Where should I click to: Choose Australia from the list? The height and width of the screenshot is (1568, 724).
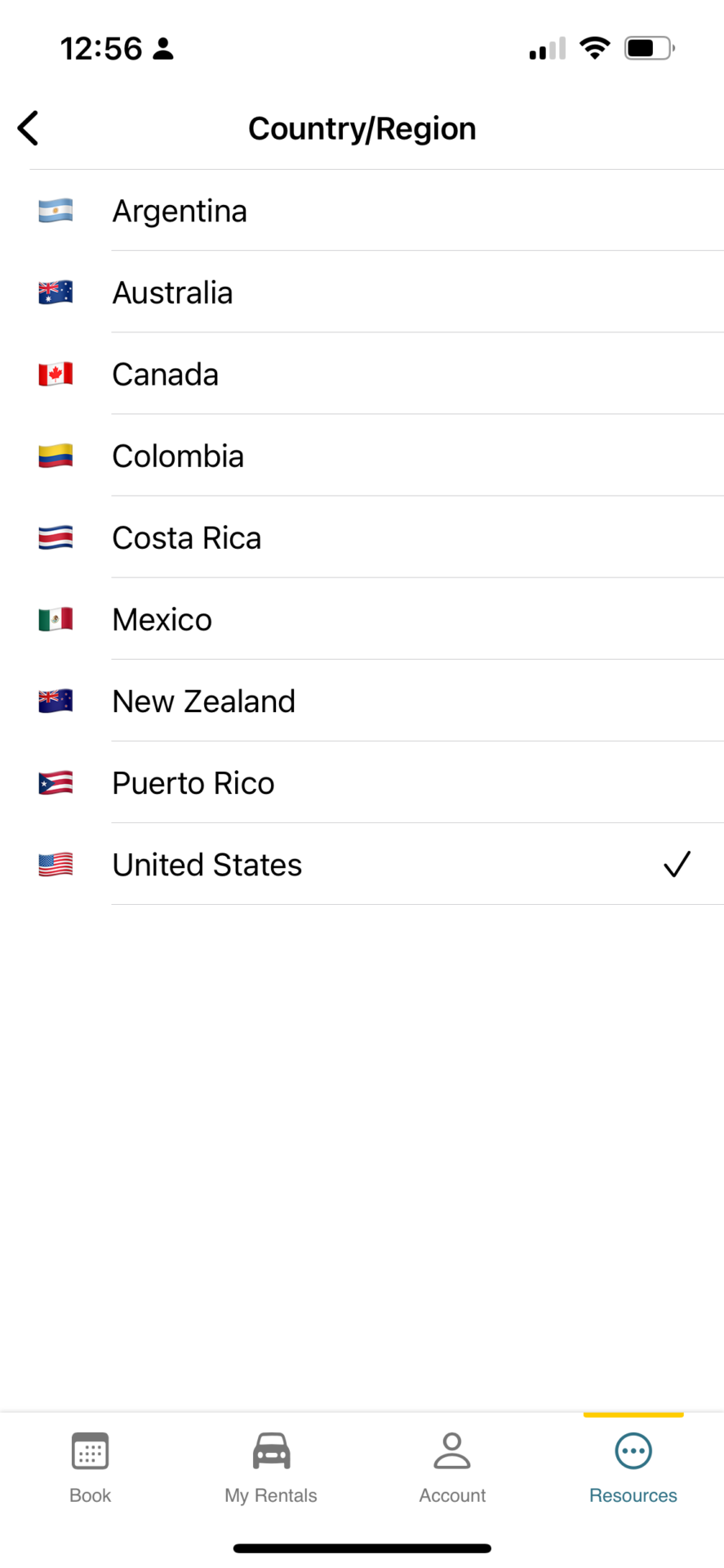362,292
